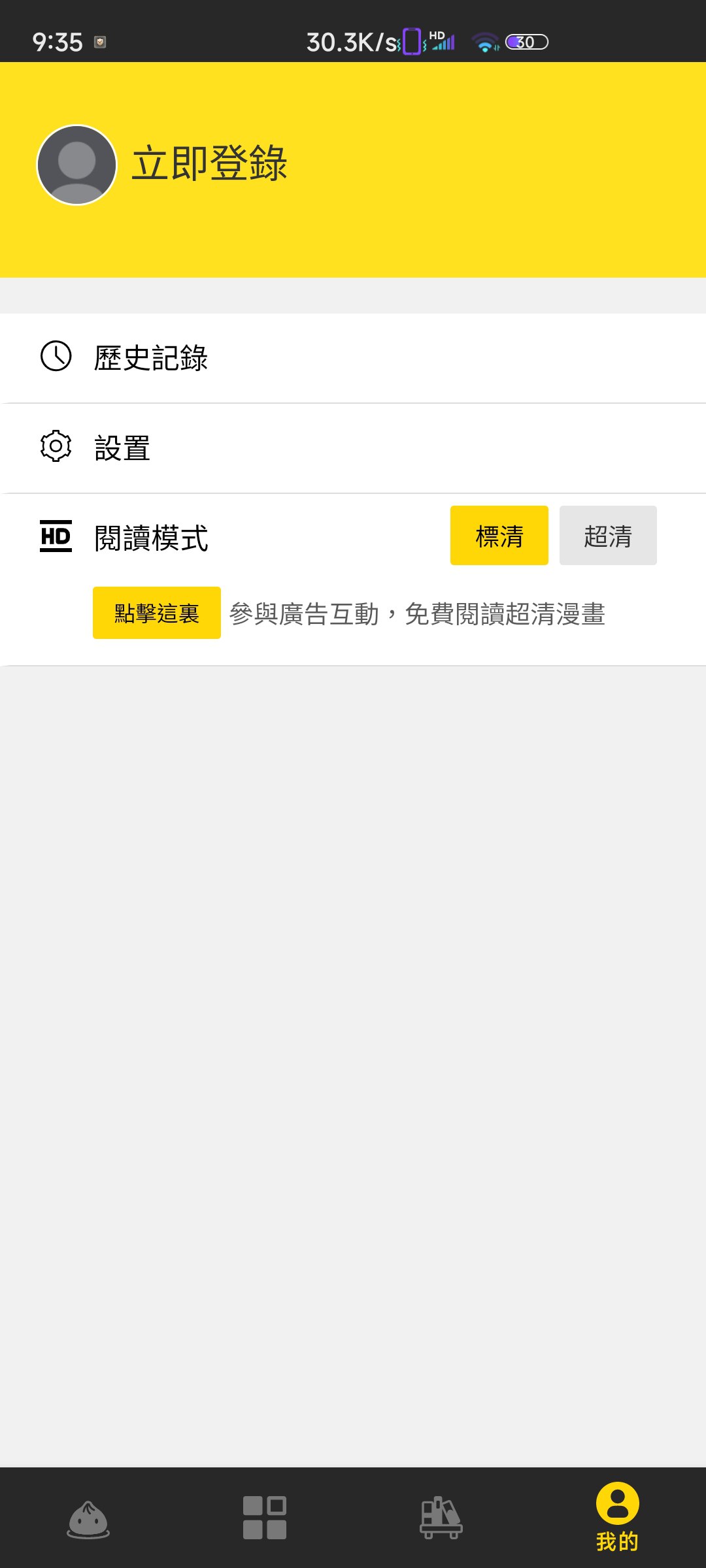
Task: Open 設置 settings
Action: 122,448
